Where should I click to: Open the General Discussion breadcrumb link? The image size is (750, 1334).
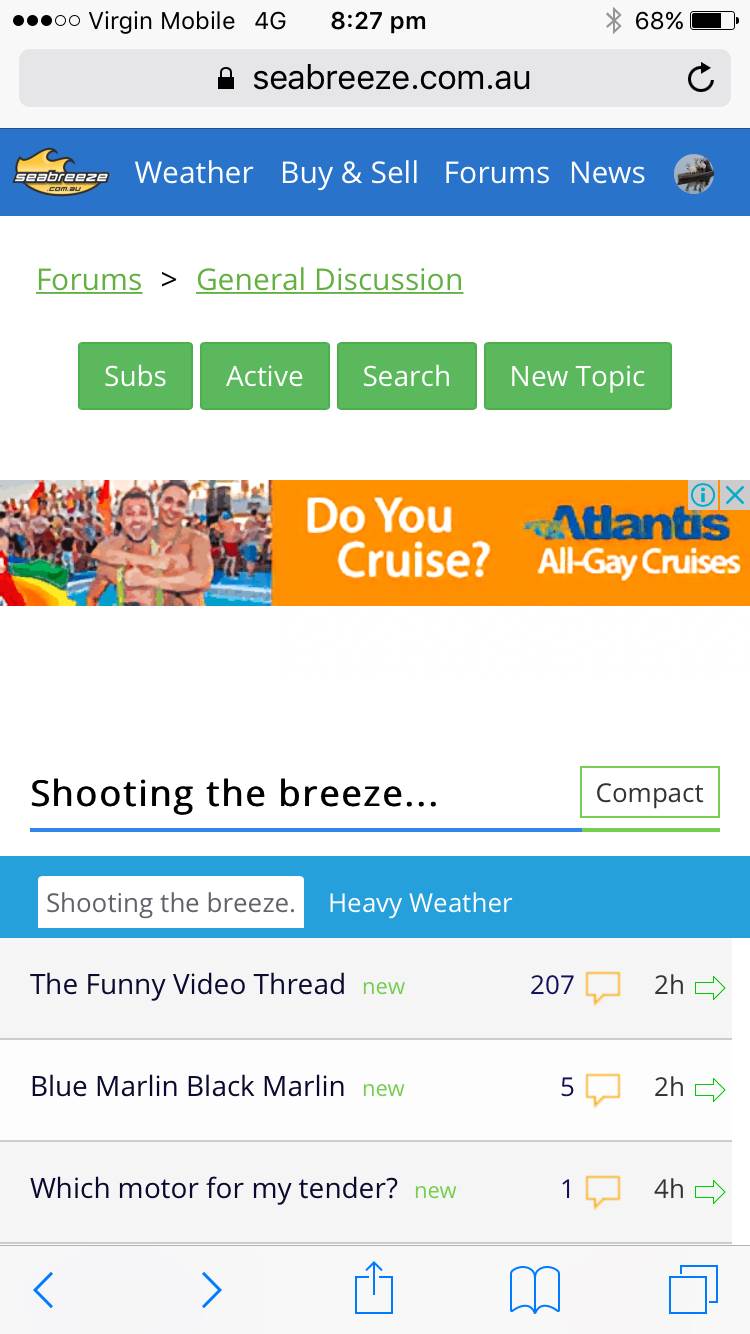(x=329, y=280)
